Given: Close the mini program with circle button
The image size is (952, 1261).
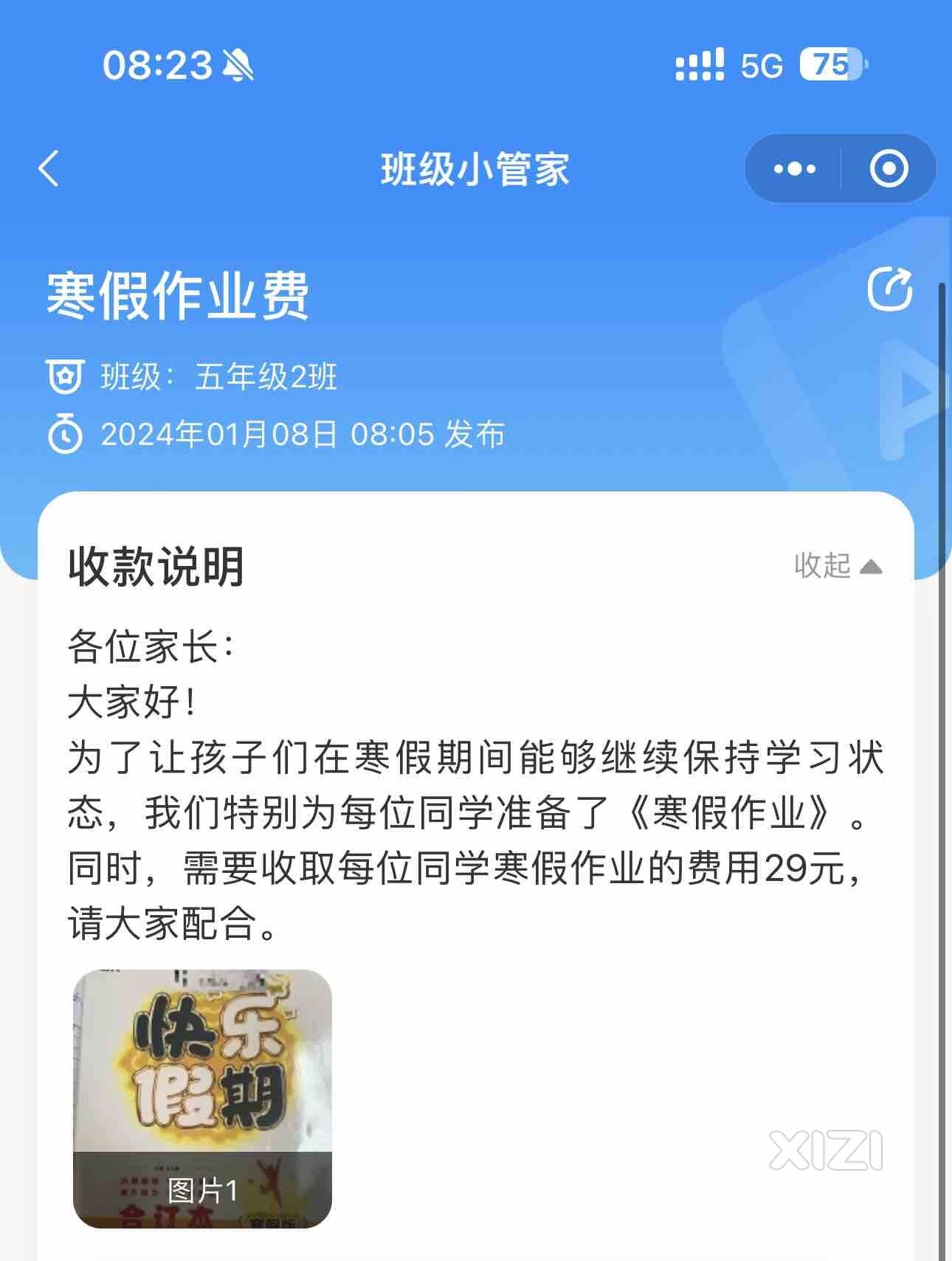Looking at the screenshot, I should pos(889,169).
